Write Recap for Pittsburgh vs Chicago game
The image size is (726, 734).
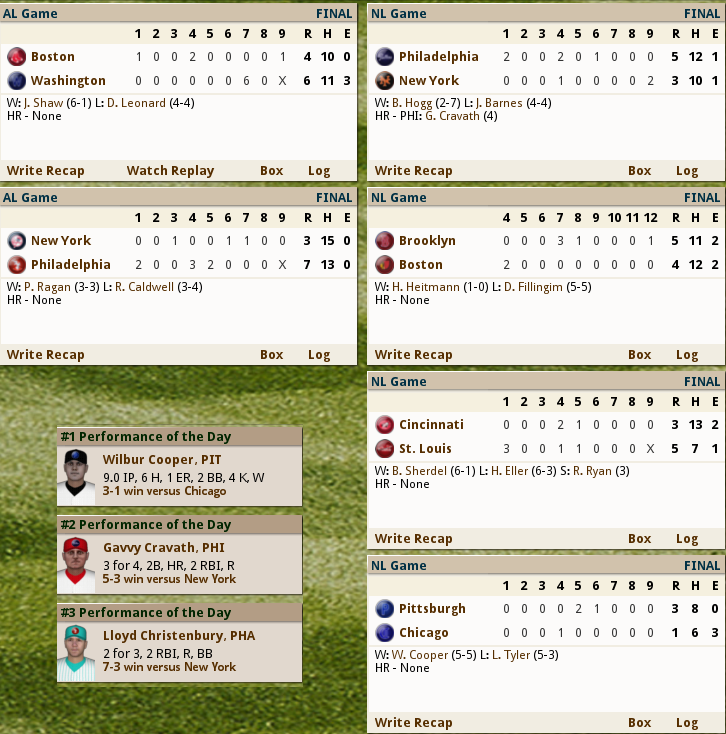point(414,722)
